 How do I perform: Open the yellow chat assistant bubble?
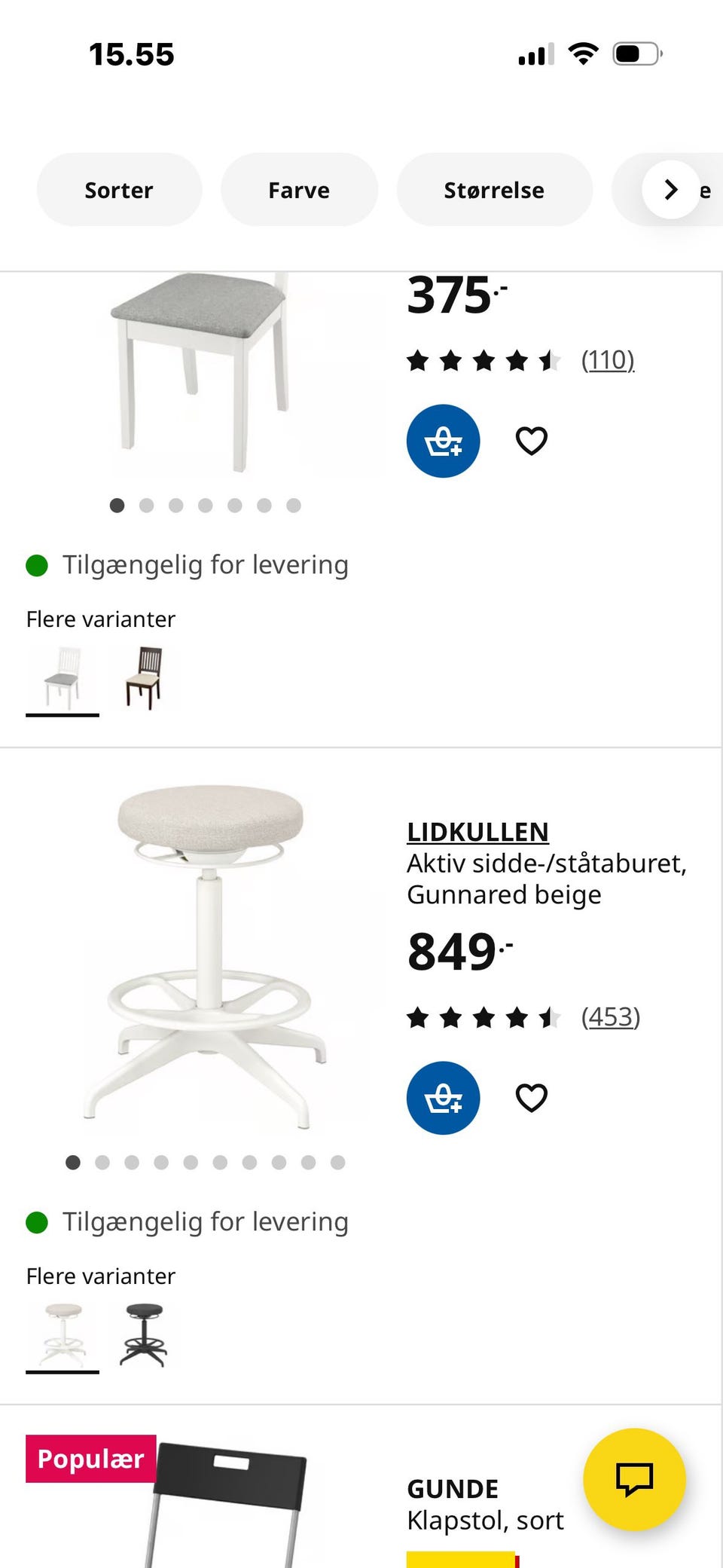pos(635,1480)
